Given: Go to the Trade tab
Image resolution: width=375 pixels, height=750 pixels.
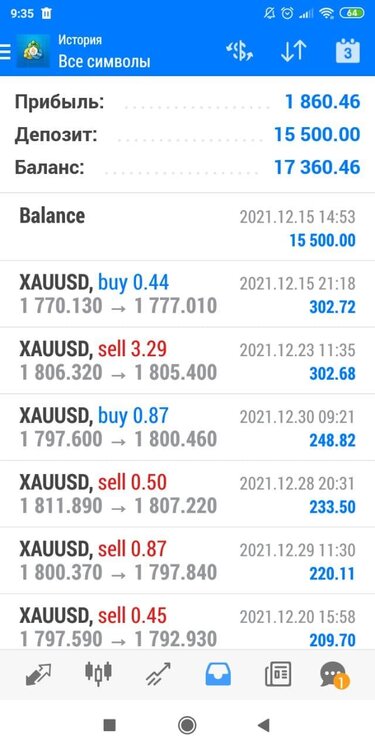Looking at the screenshot, I should [158, 674].
